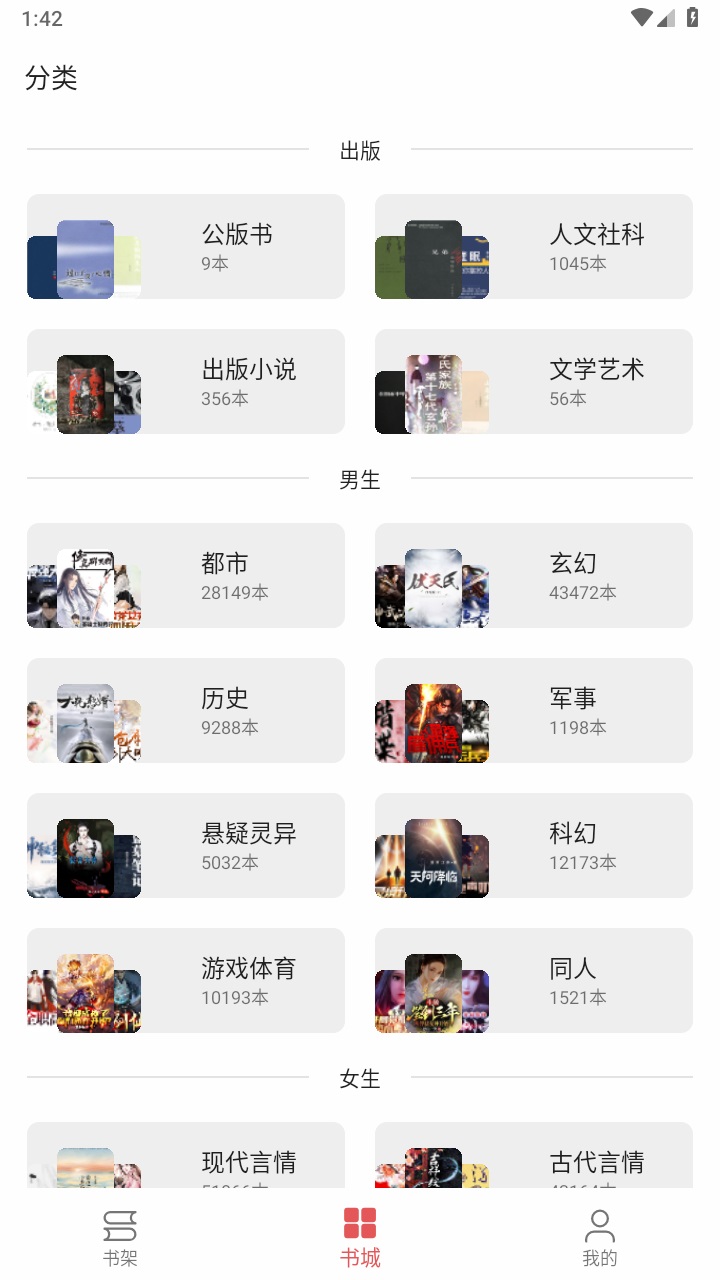Open the 出版小说 category
This screenshot has height=1280, width=720.
tap(185, 381)
